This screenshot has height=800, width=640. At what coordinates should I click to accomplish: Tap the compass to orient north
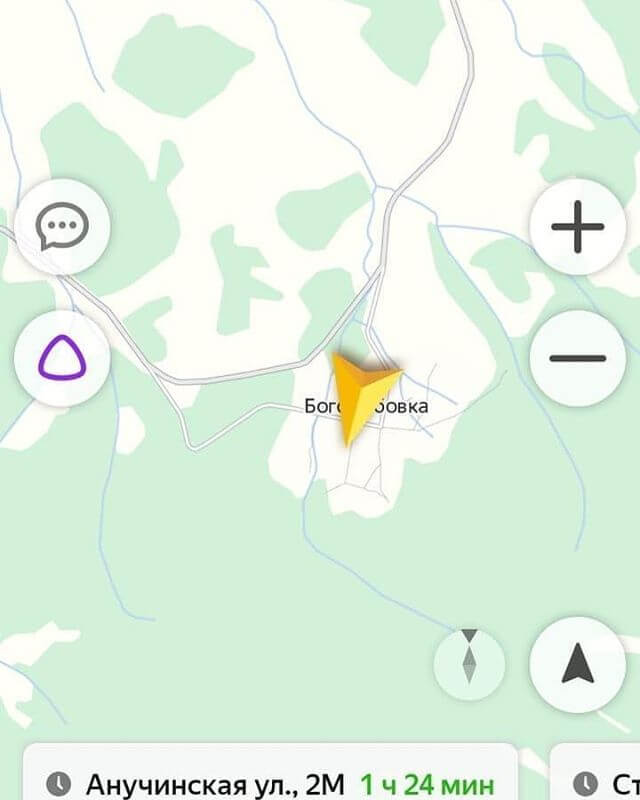469,664
